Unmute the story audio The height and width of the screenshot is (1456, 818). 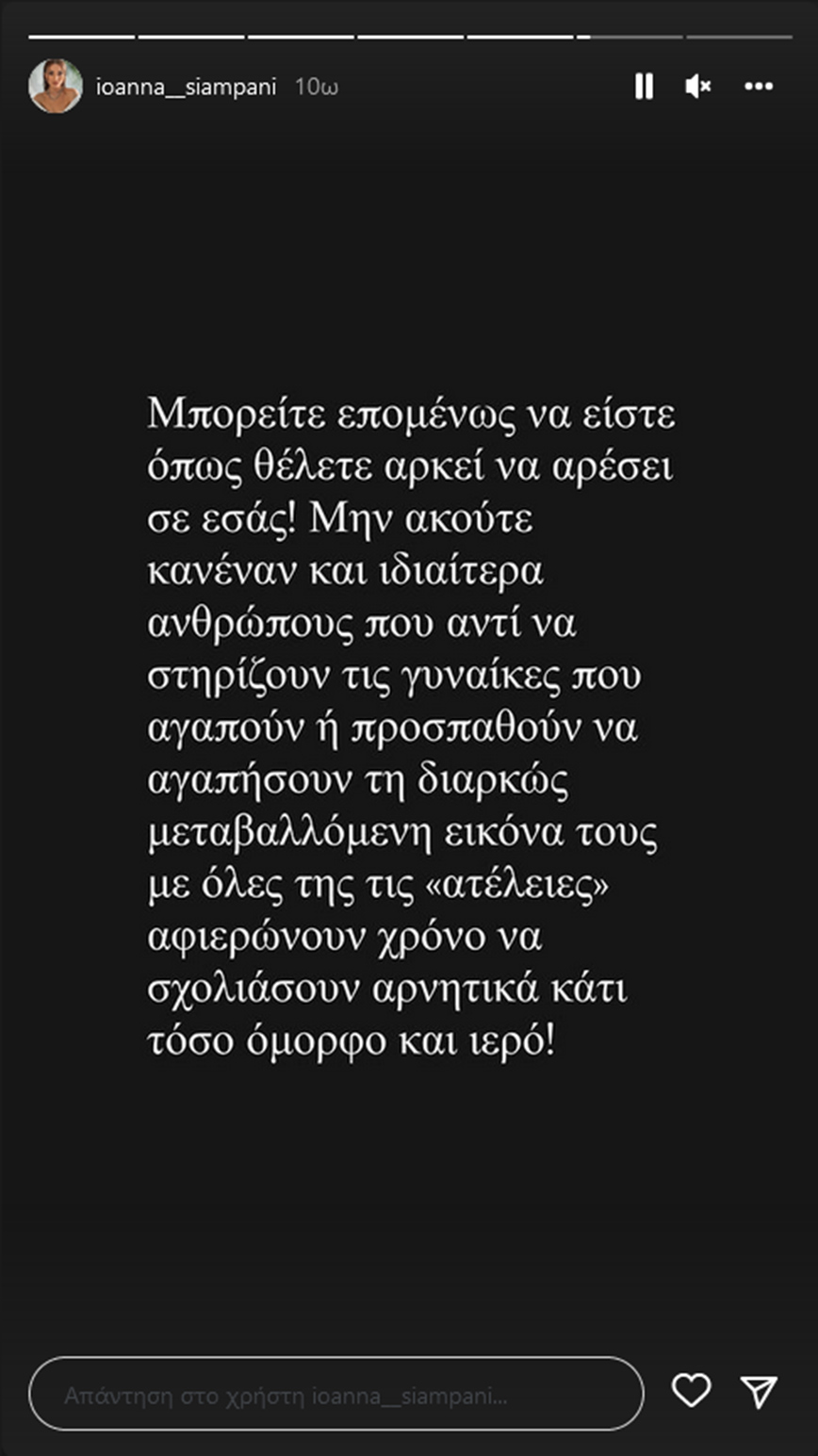point(697,87)
